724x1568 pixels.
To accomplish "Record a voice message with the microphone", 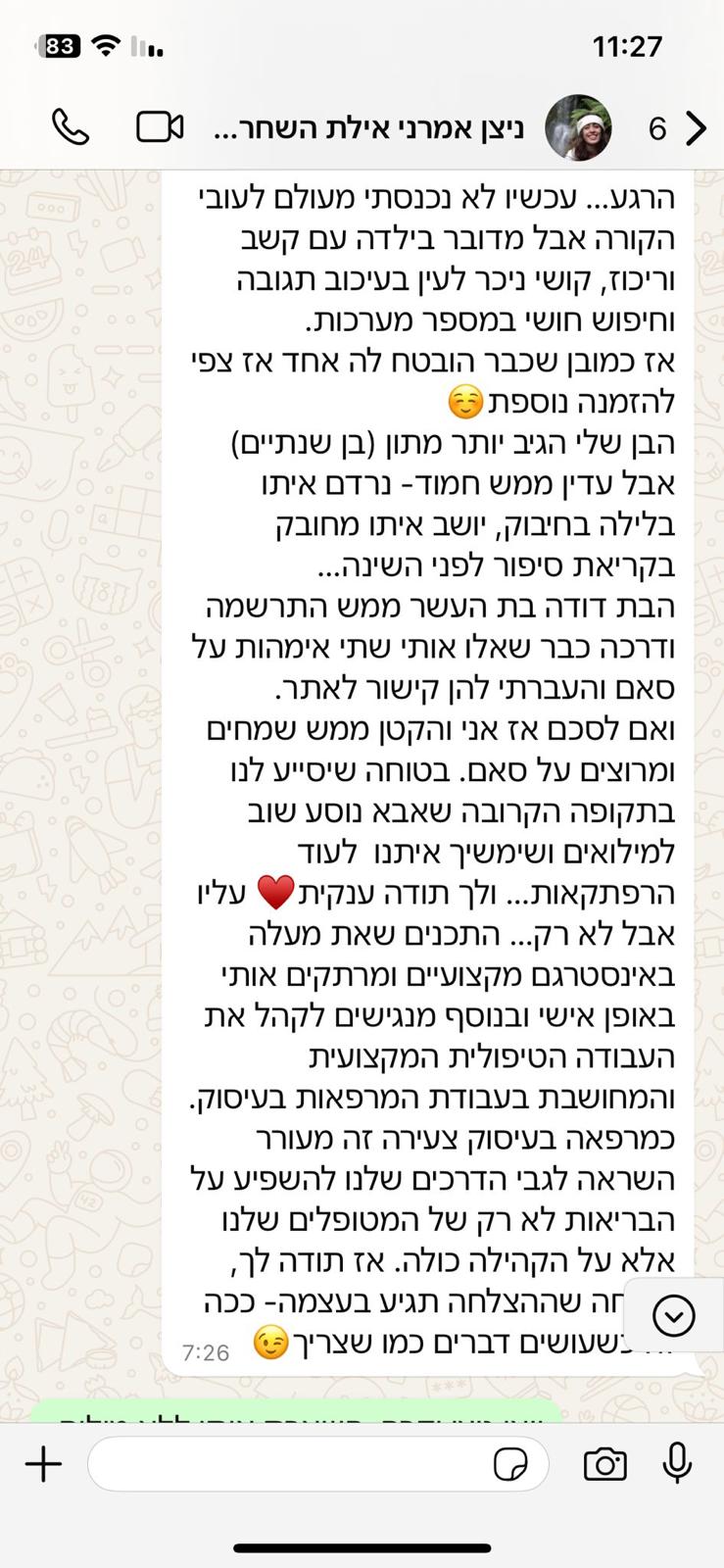I will pos(677,1463).
